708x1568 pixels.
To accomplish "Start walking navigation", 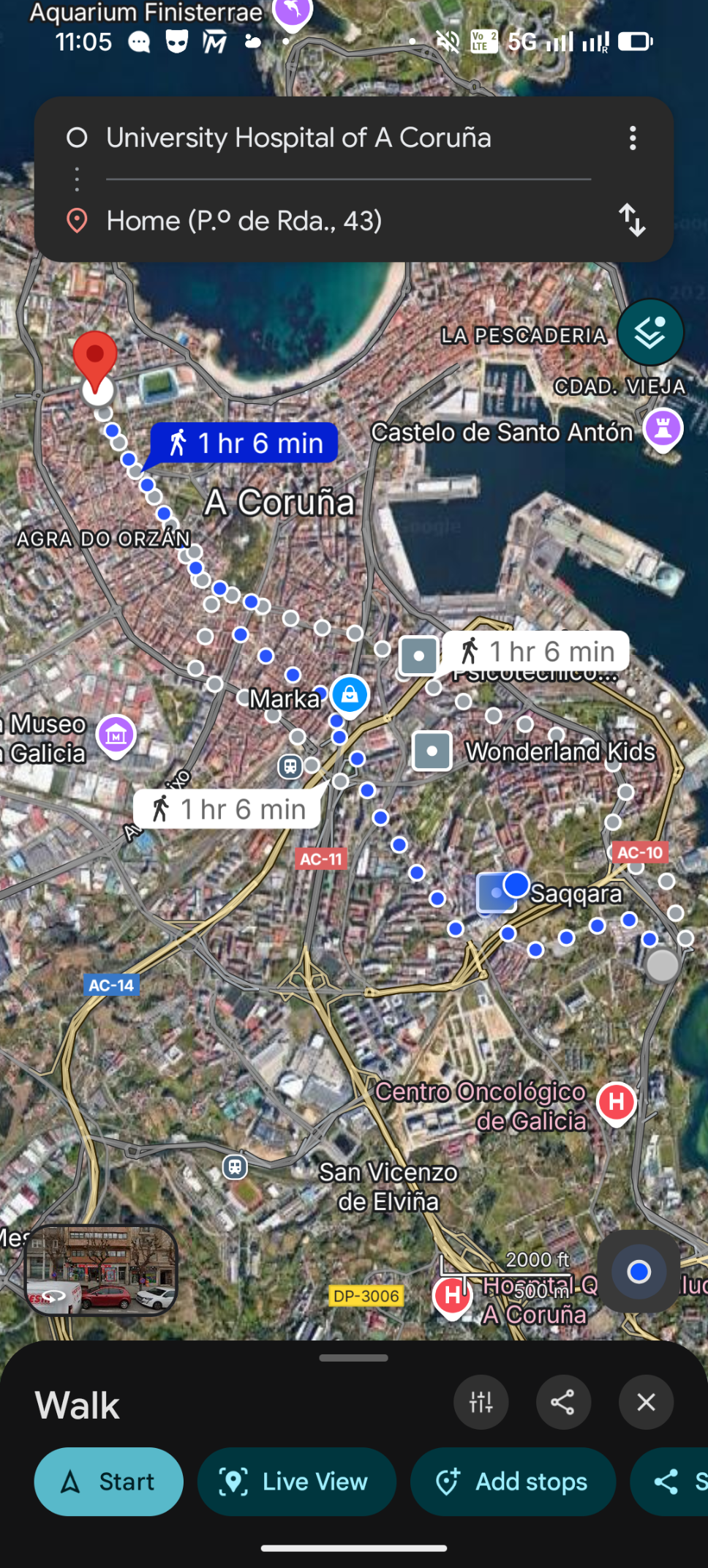I will pos(108,1482).
